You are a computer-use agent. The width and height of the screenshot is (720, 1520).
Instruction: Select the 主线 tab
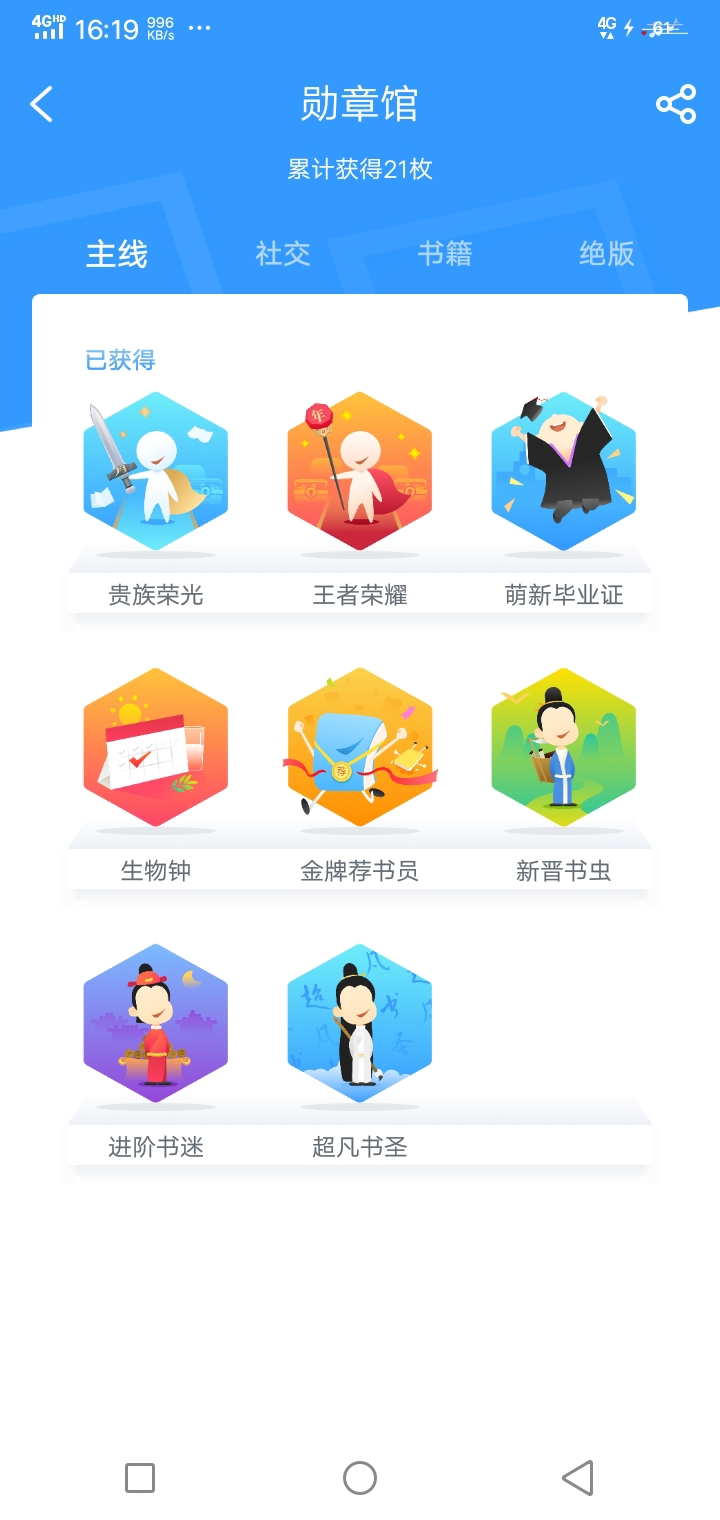coord(117,254)
